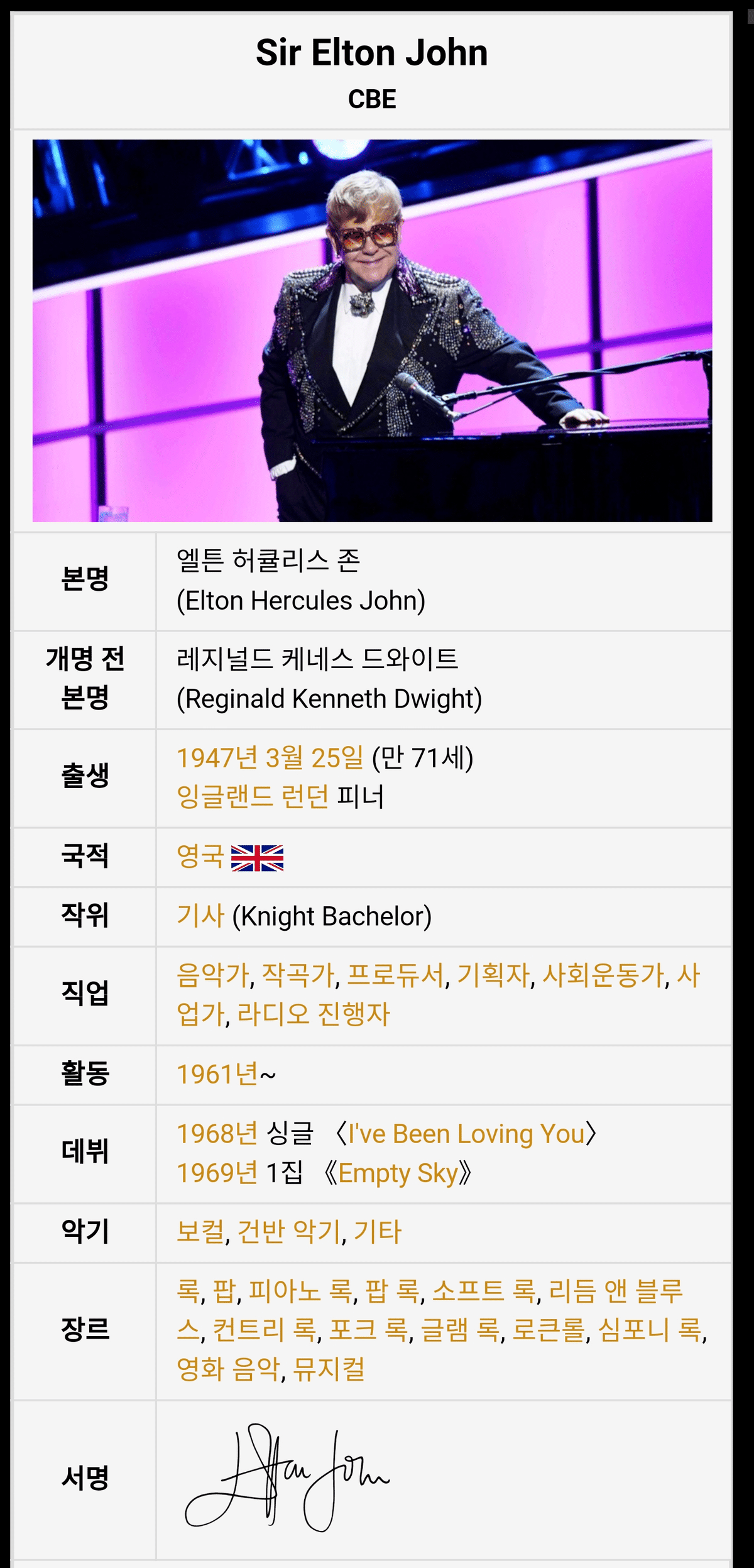Open the Empty Sky album link
Image resolution: width=754 pixels, height=1568 pixels.
398,1173
